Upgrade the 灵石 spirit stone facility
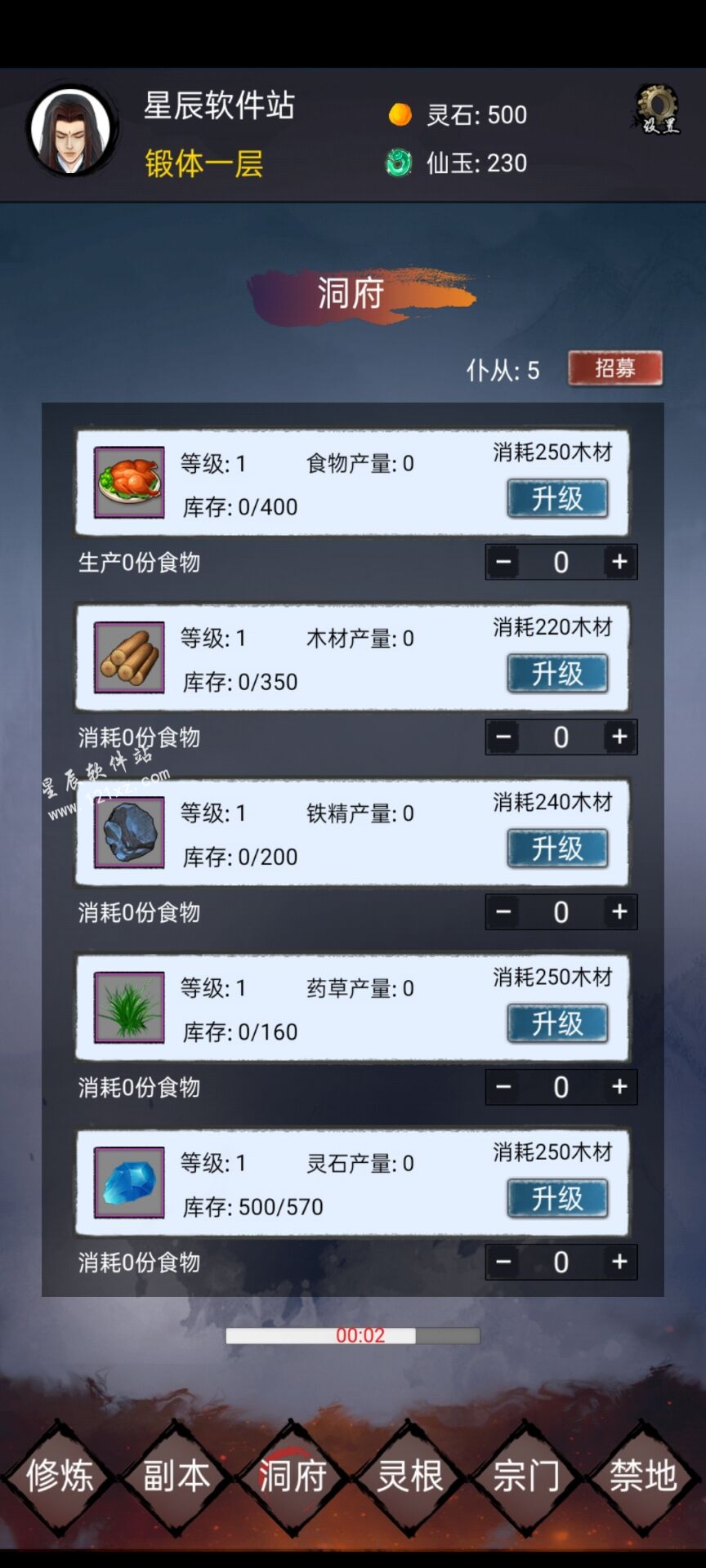706x1568 pixels. pyautogui.click(x=557, y=1198)
